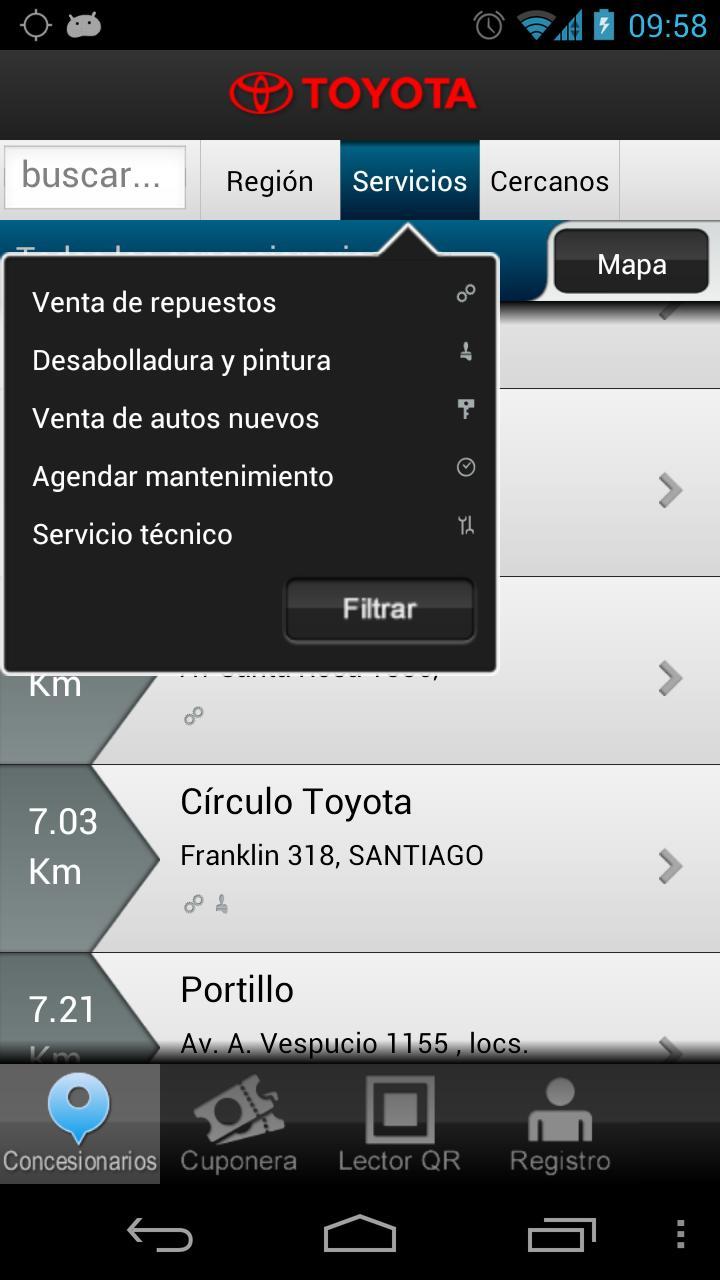Open the Cercanos tab
This screenshot has width=720, height=1280.
tap(549, 181)
